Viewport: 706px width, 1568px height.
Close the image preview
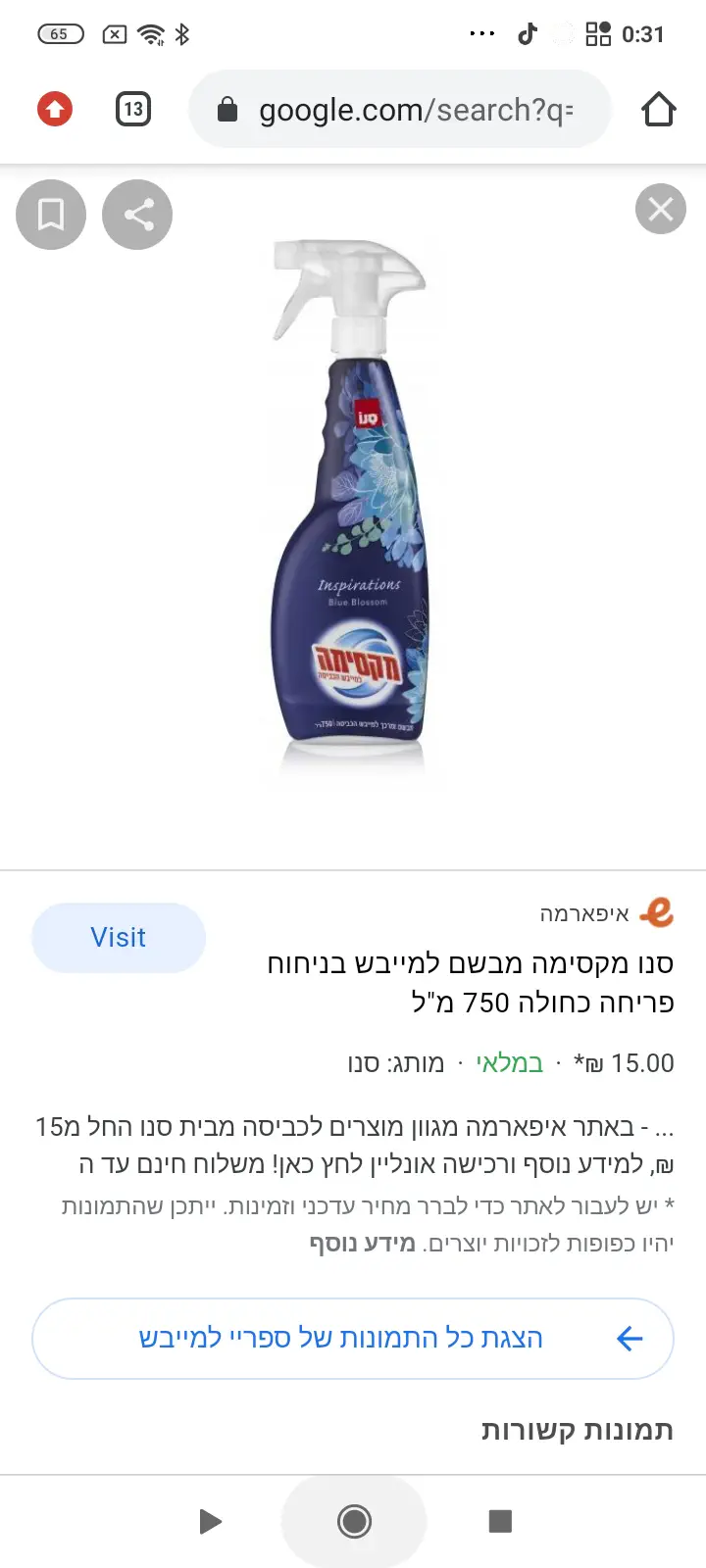pos(661,209)
